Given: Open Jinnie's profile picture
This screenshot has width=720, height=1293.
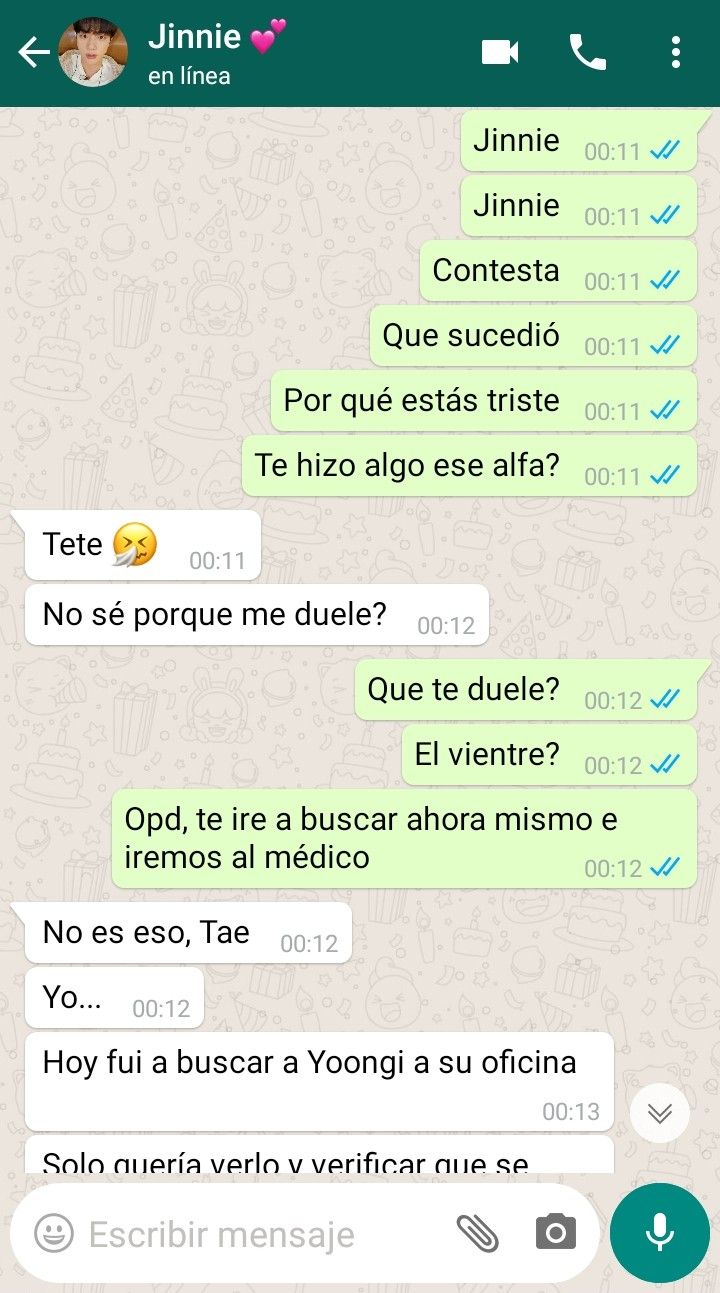Looking at the screenshot, I should (92, 53).
